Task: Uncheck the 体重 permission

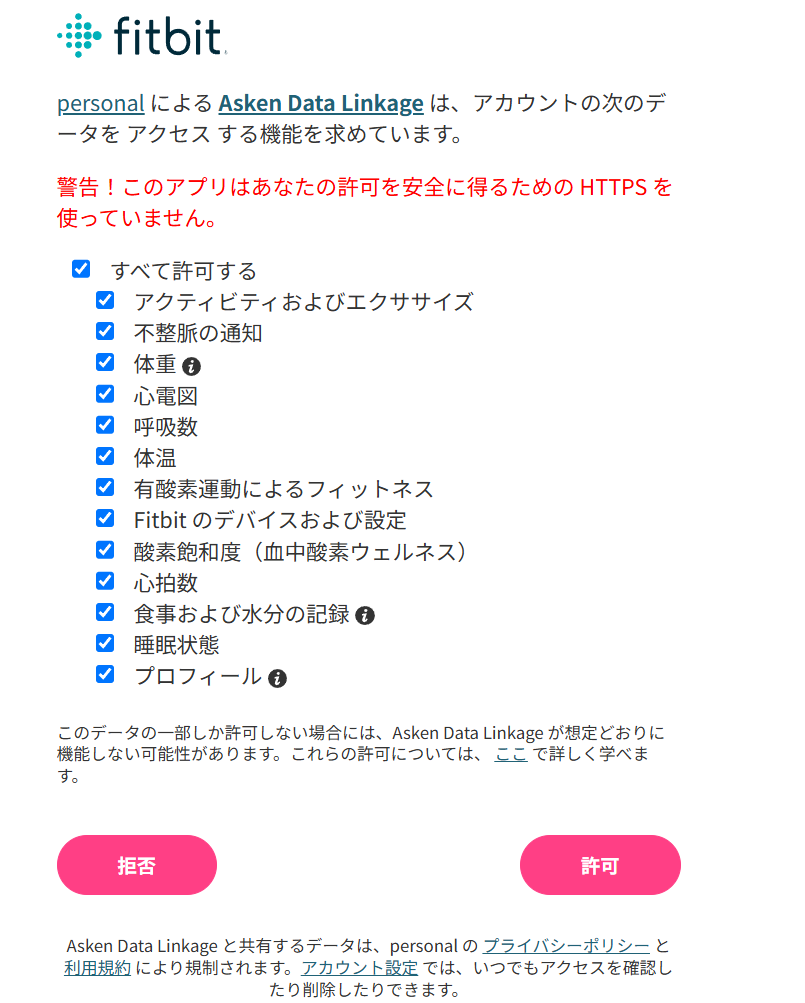Action: 105,362
